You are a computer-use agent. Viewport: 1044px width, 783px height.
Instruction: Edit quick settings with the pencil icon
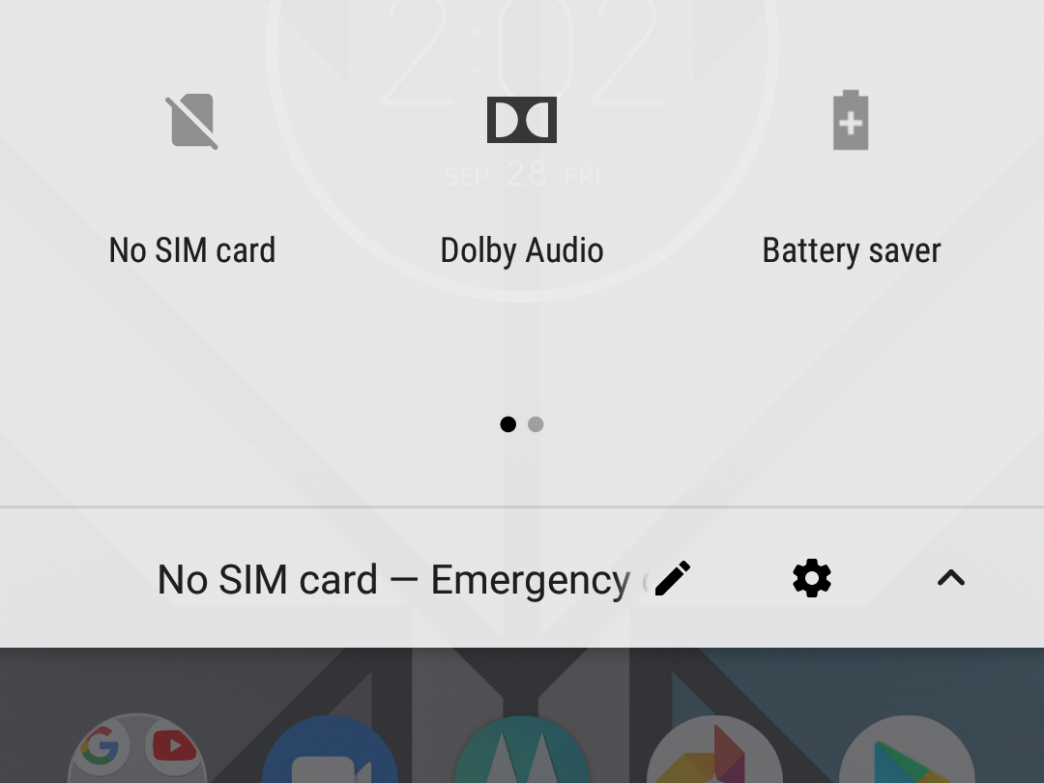[x=673, y=578]
